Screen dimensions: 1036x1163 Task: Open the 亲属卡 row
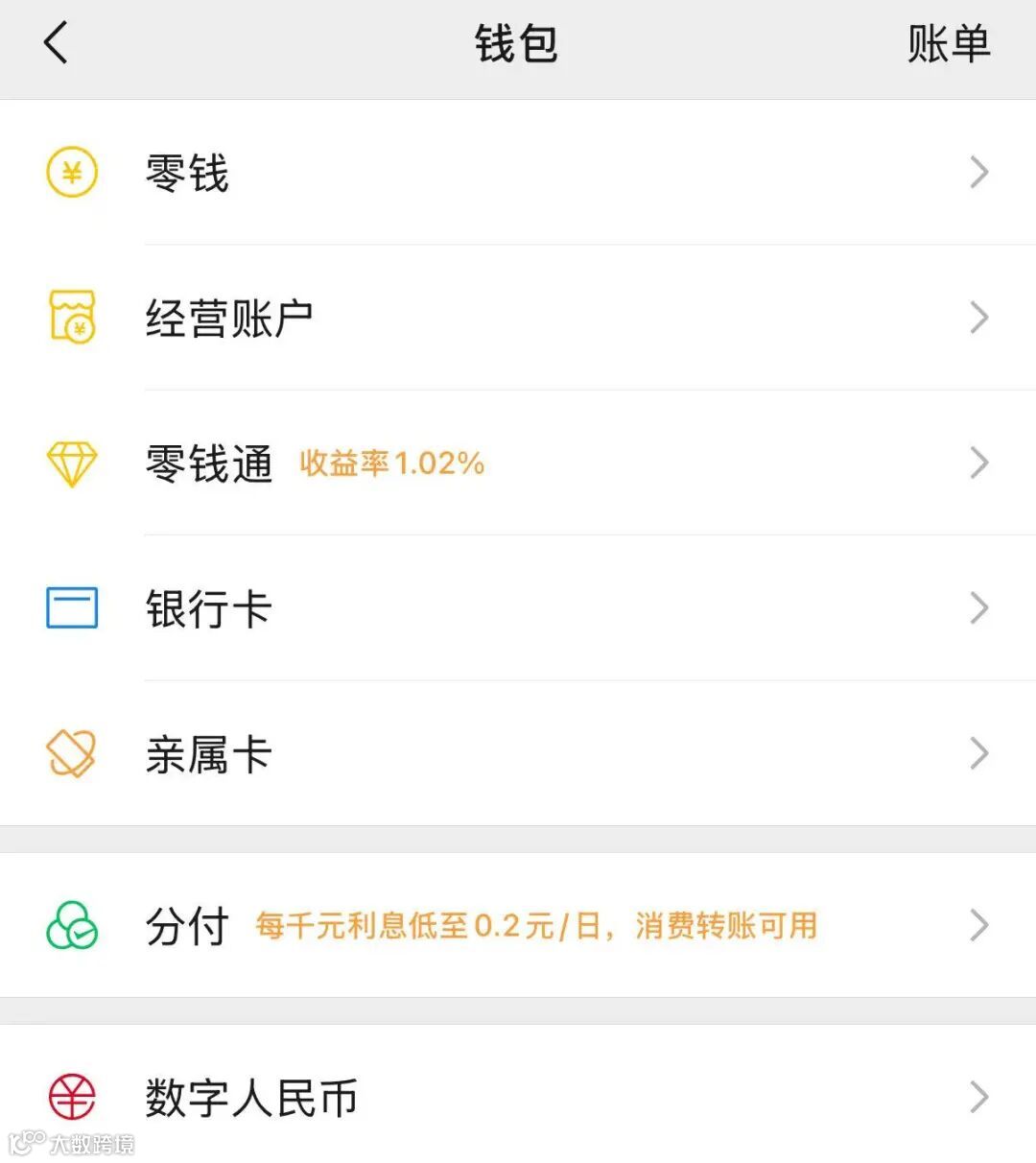(518, 754)
